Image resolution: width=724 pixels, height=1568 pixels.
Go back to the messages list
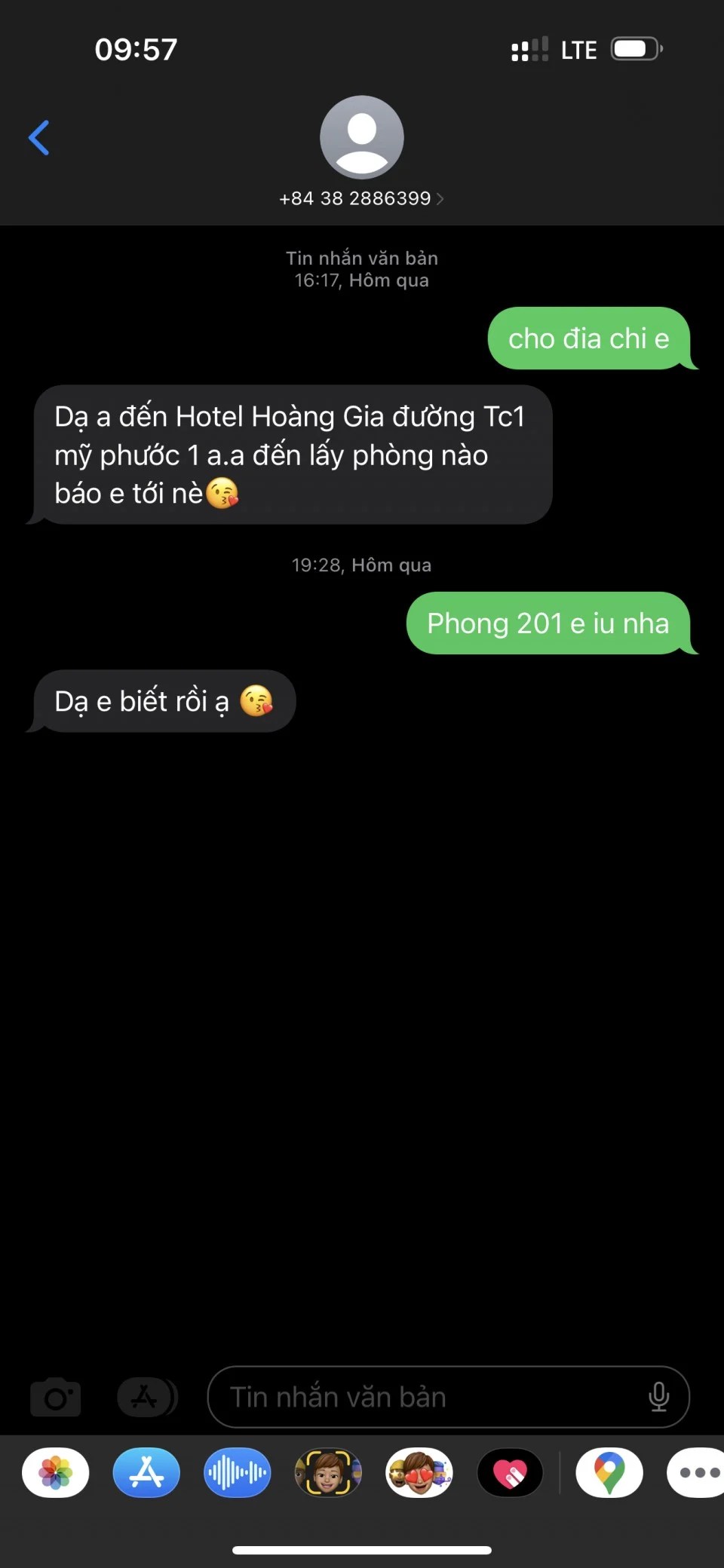[x=39, y=138]
